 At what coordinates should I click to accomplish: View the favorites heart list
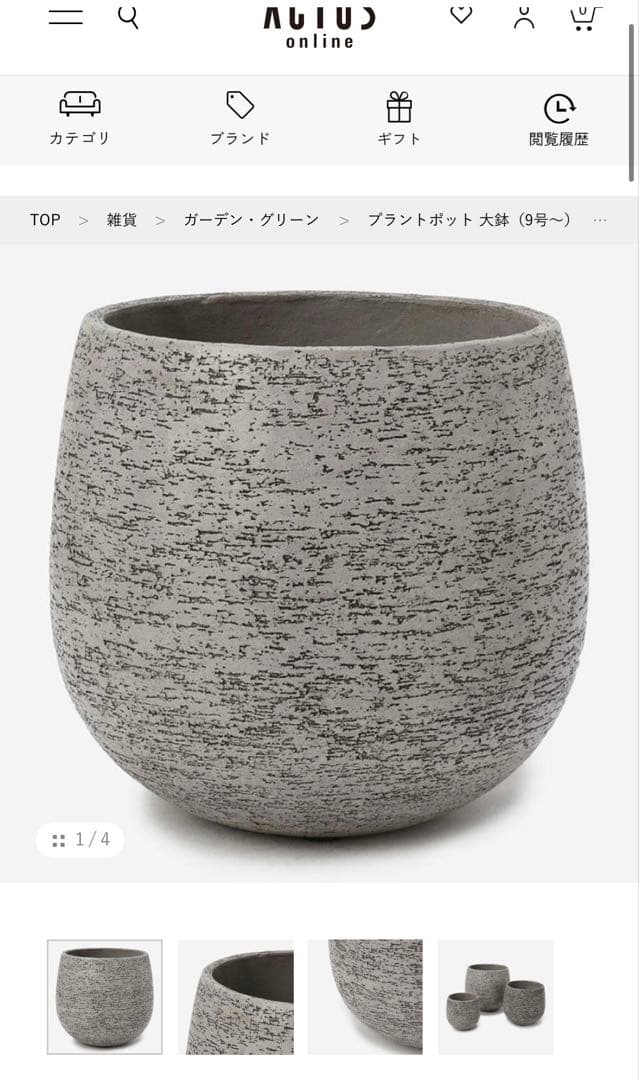click(x=460, y=15)
